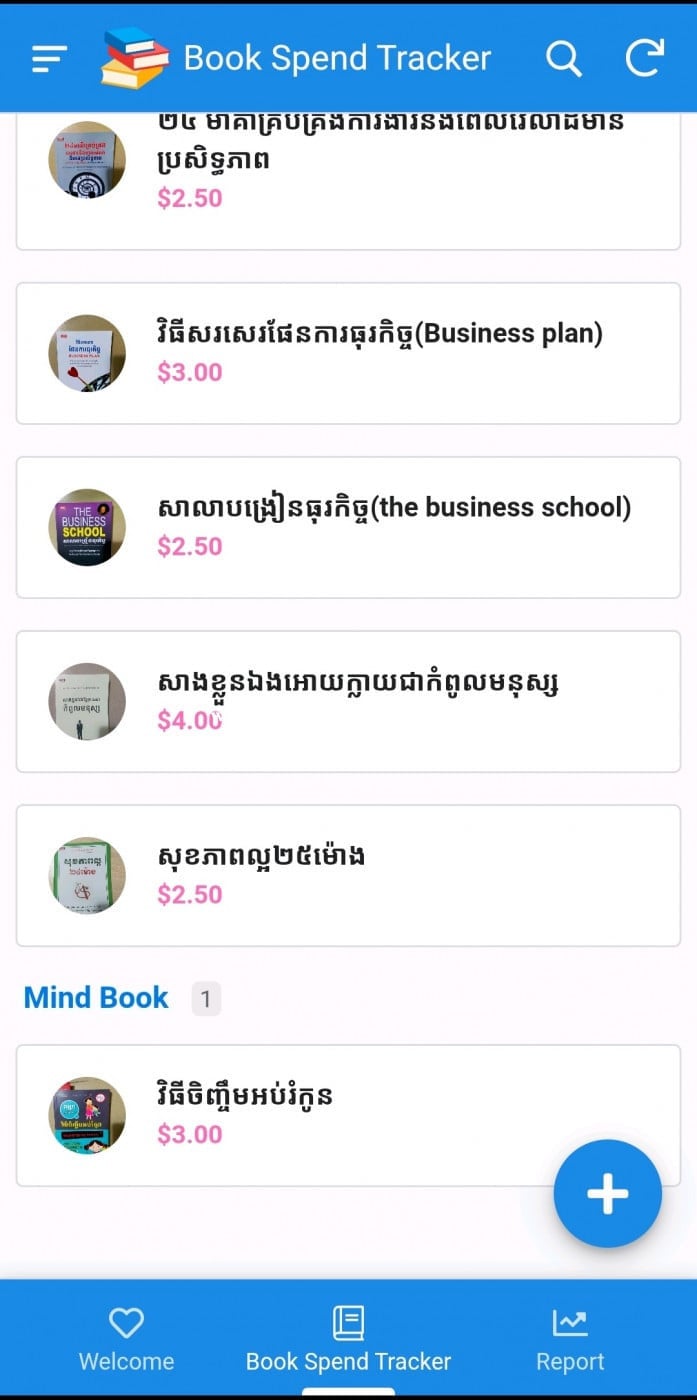Switch to the Welcome tab
697x1400 pixels.
126,1340
